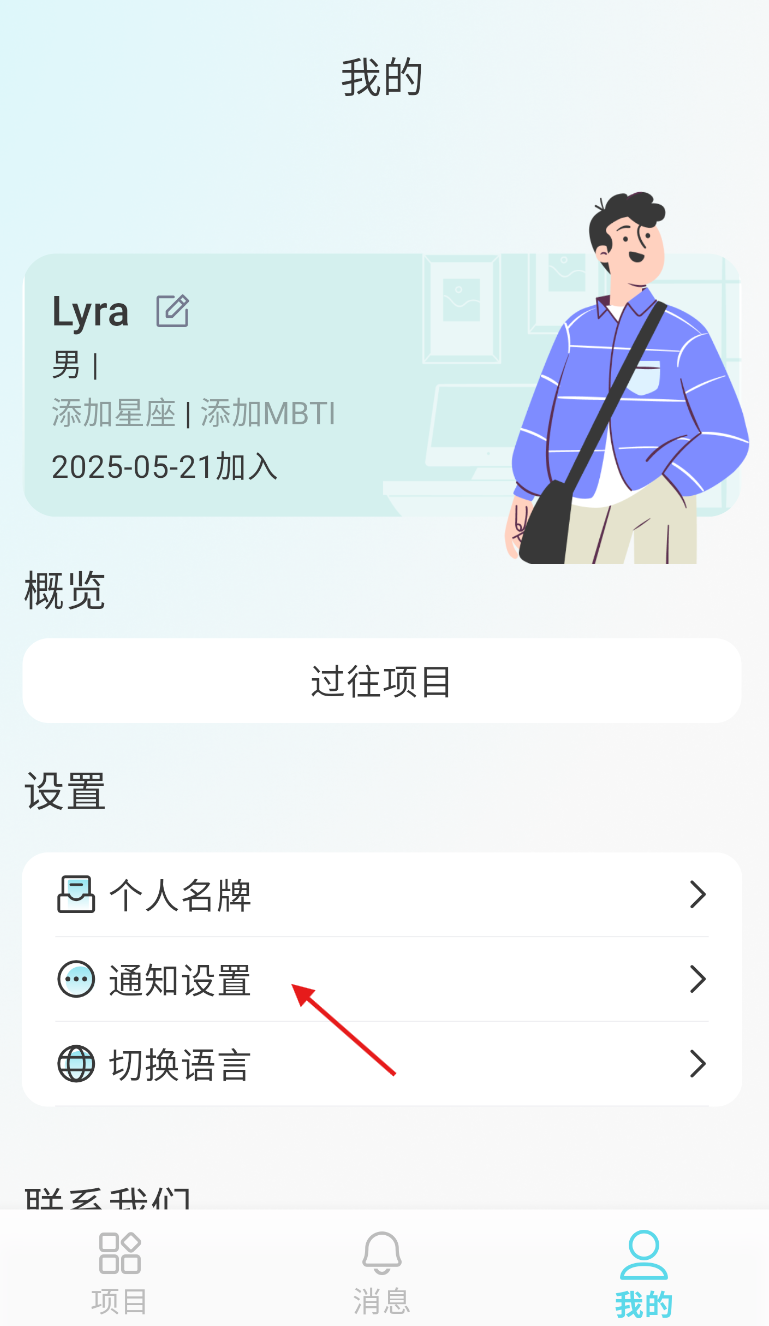The height and width of the screenshot is (1326, 769).
Task: Switch to the 消息 tab
Action: (x=382, y=1272)
